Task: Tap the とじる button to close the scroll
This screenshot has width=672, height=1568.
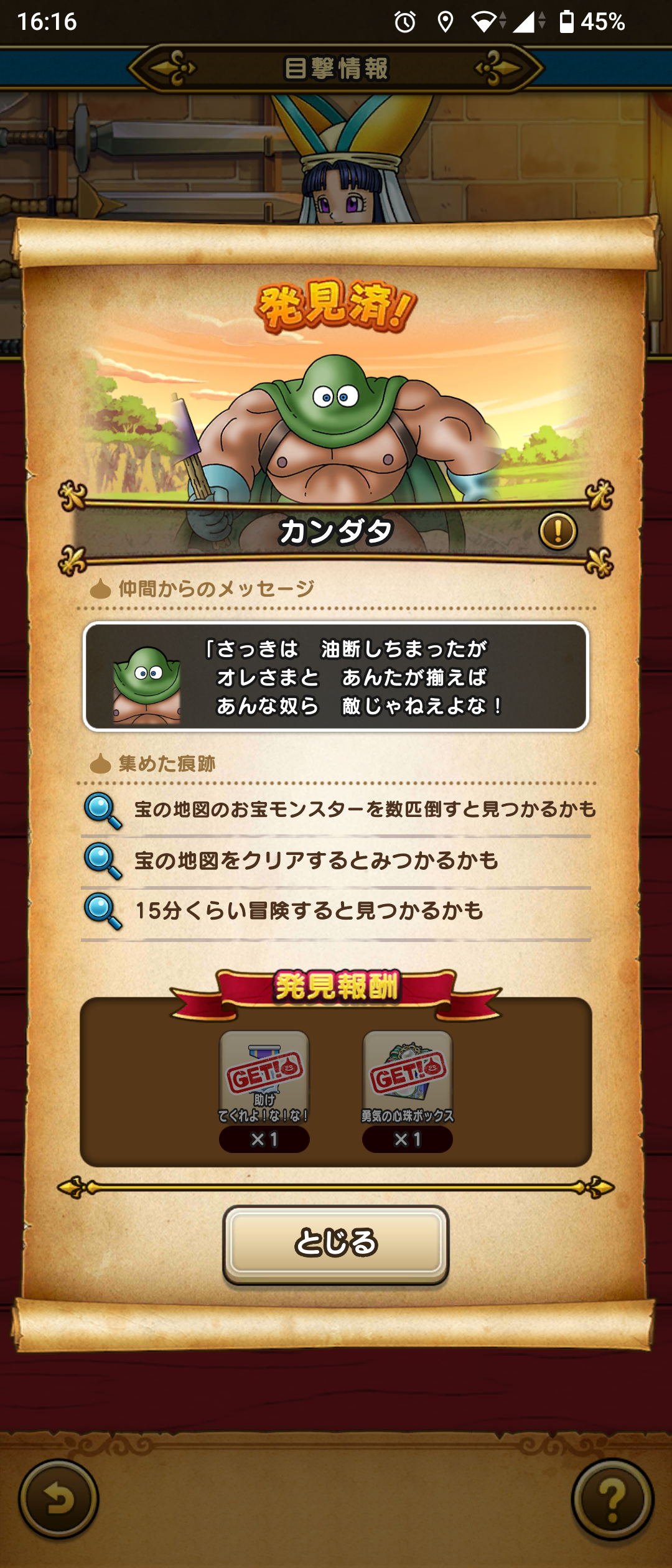Action: pos(335,1244)
